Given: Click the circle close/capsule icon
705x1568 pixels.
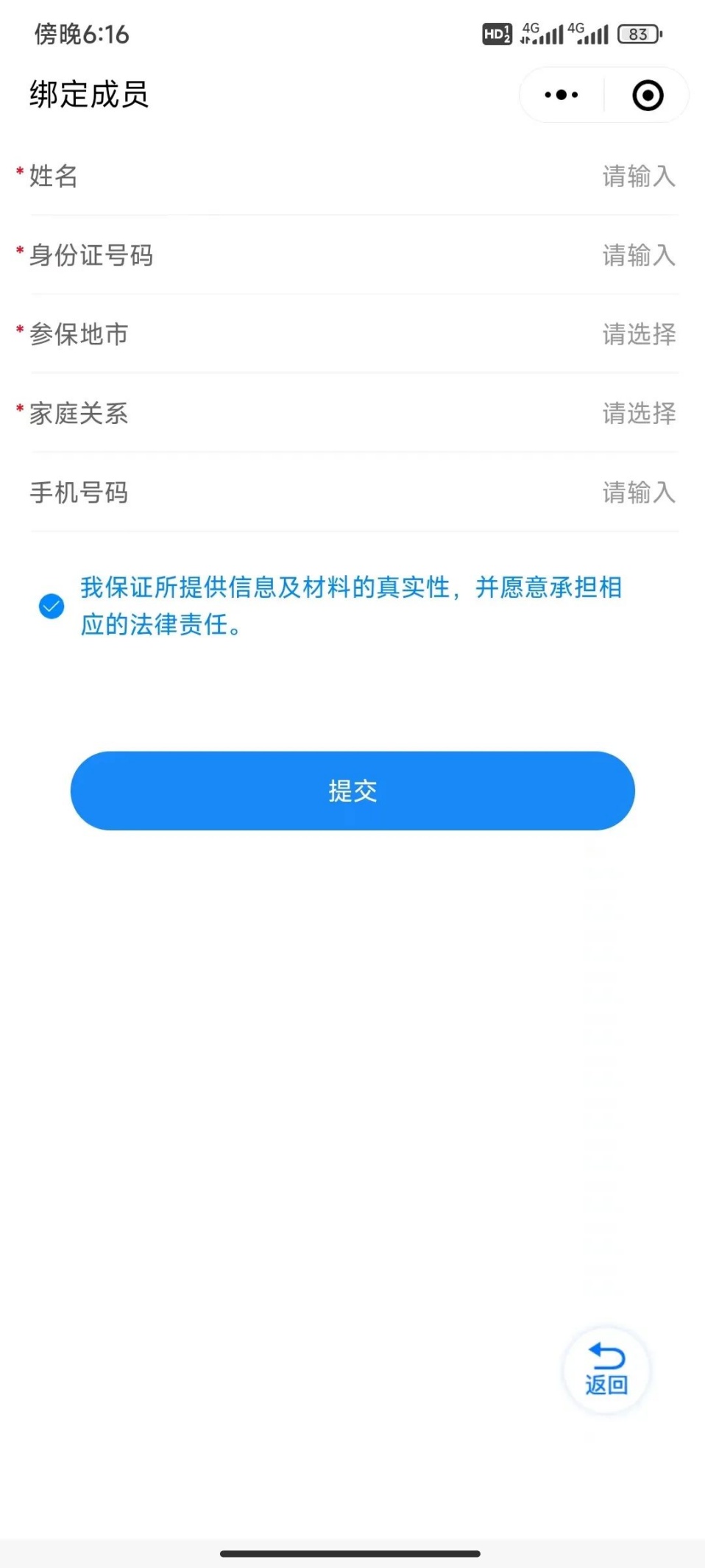Looking at the screenshot, I should pyautogui.click(x=646, y=94).
